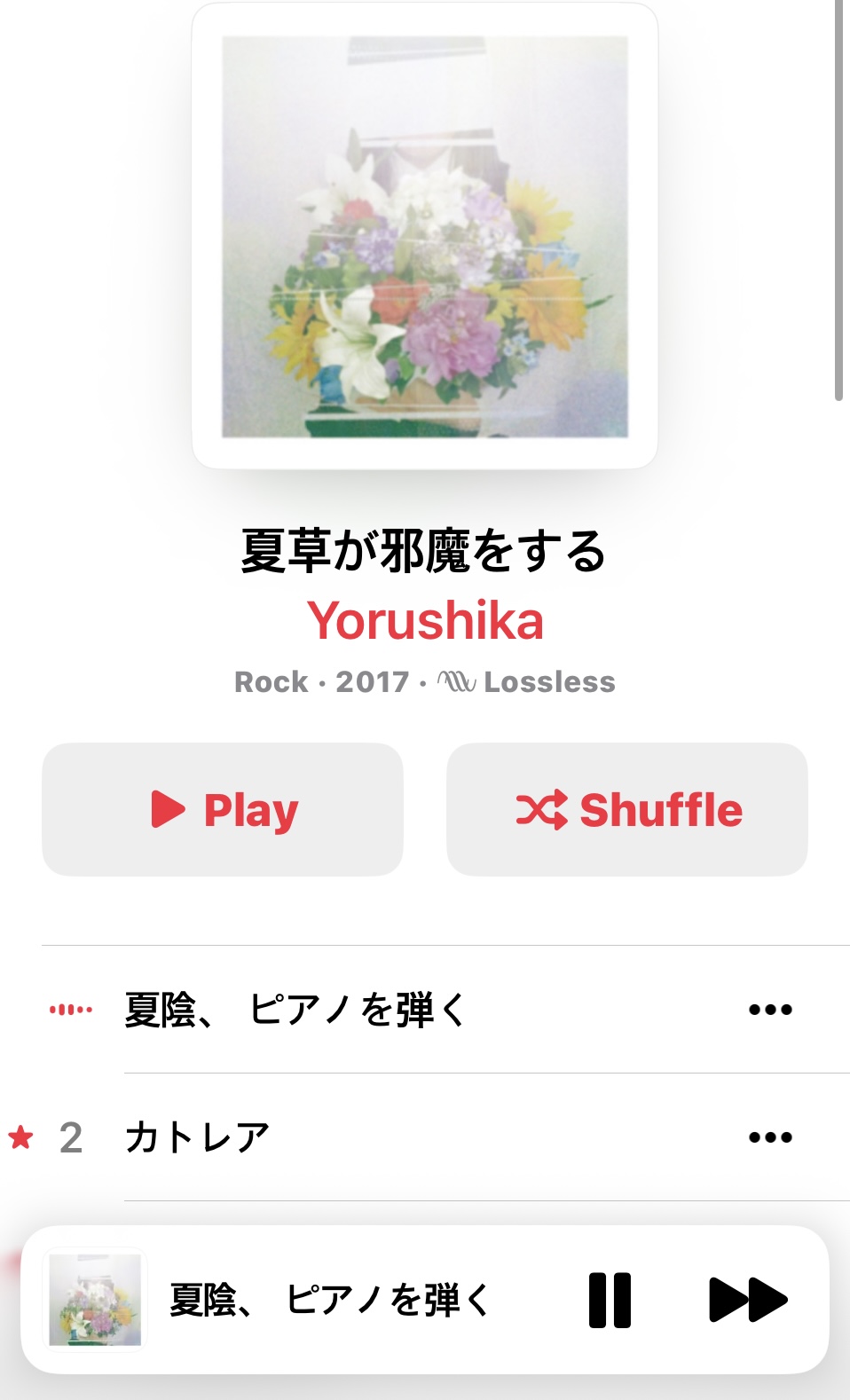
Task: Open the Yorushika artist page
Action: [425, 620]
